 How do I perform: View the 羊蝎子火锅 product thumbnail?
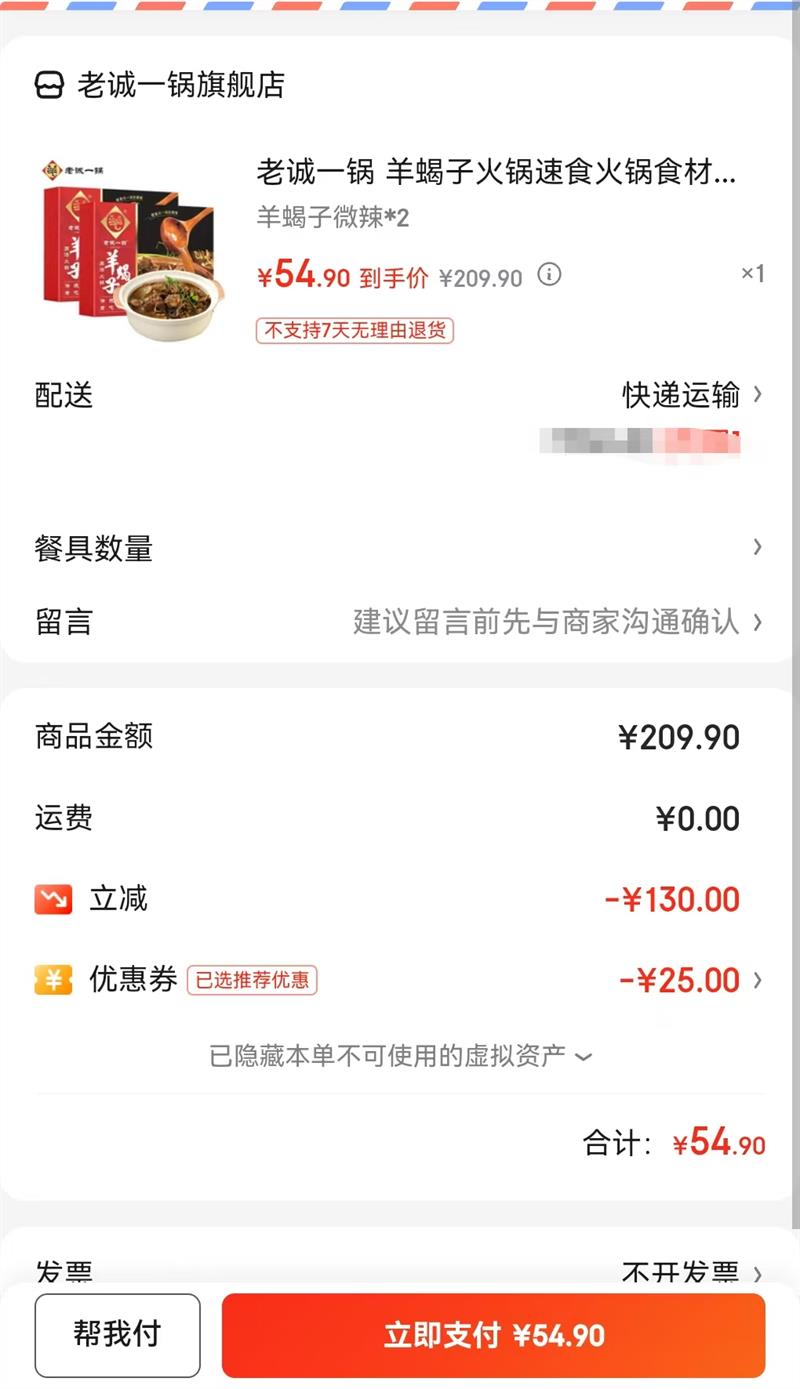point(133,247)
